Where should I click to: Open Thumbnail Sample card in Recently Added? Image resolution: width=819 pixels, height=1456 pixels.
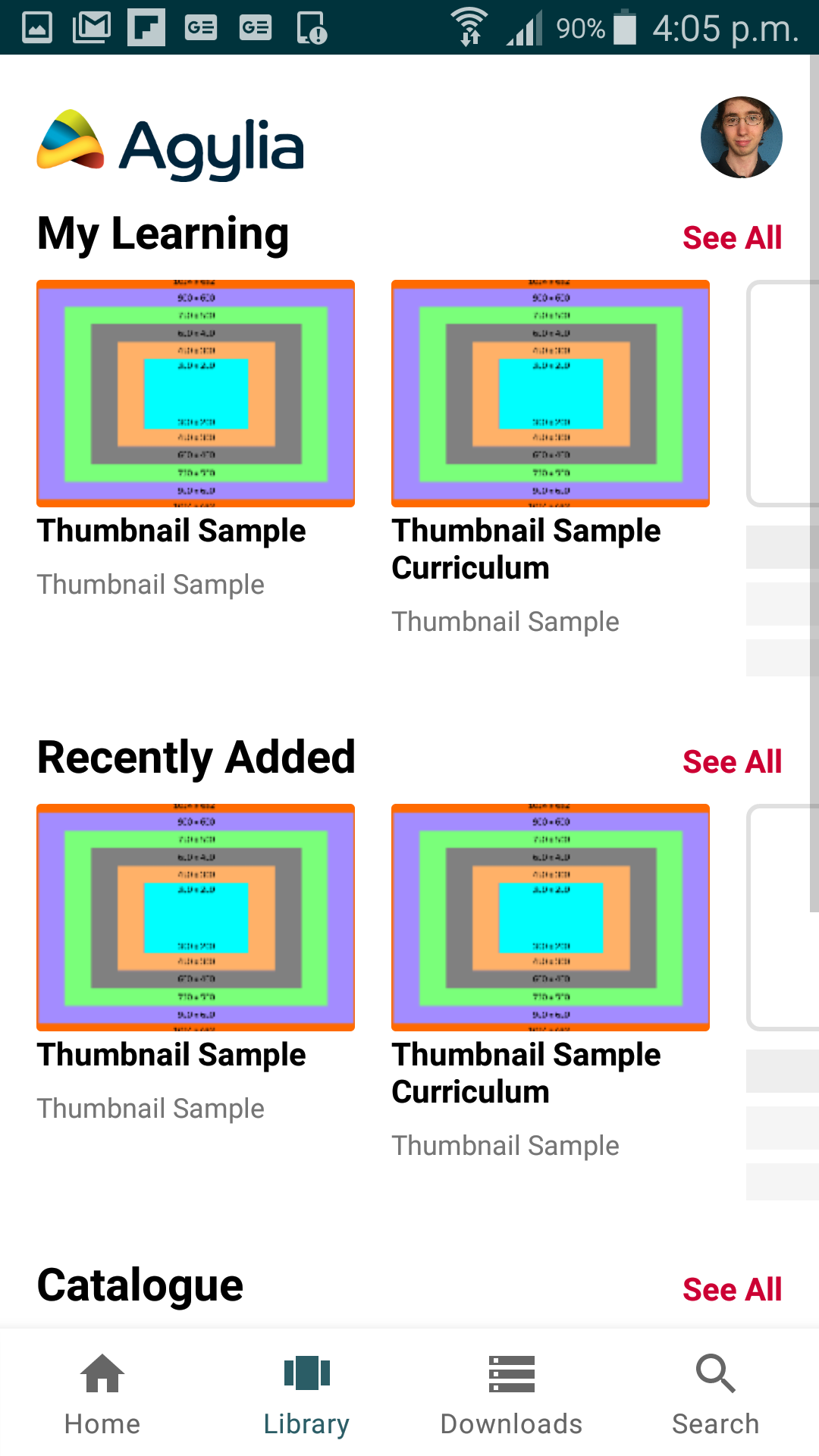[196, 964]
